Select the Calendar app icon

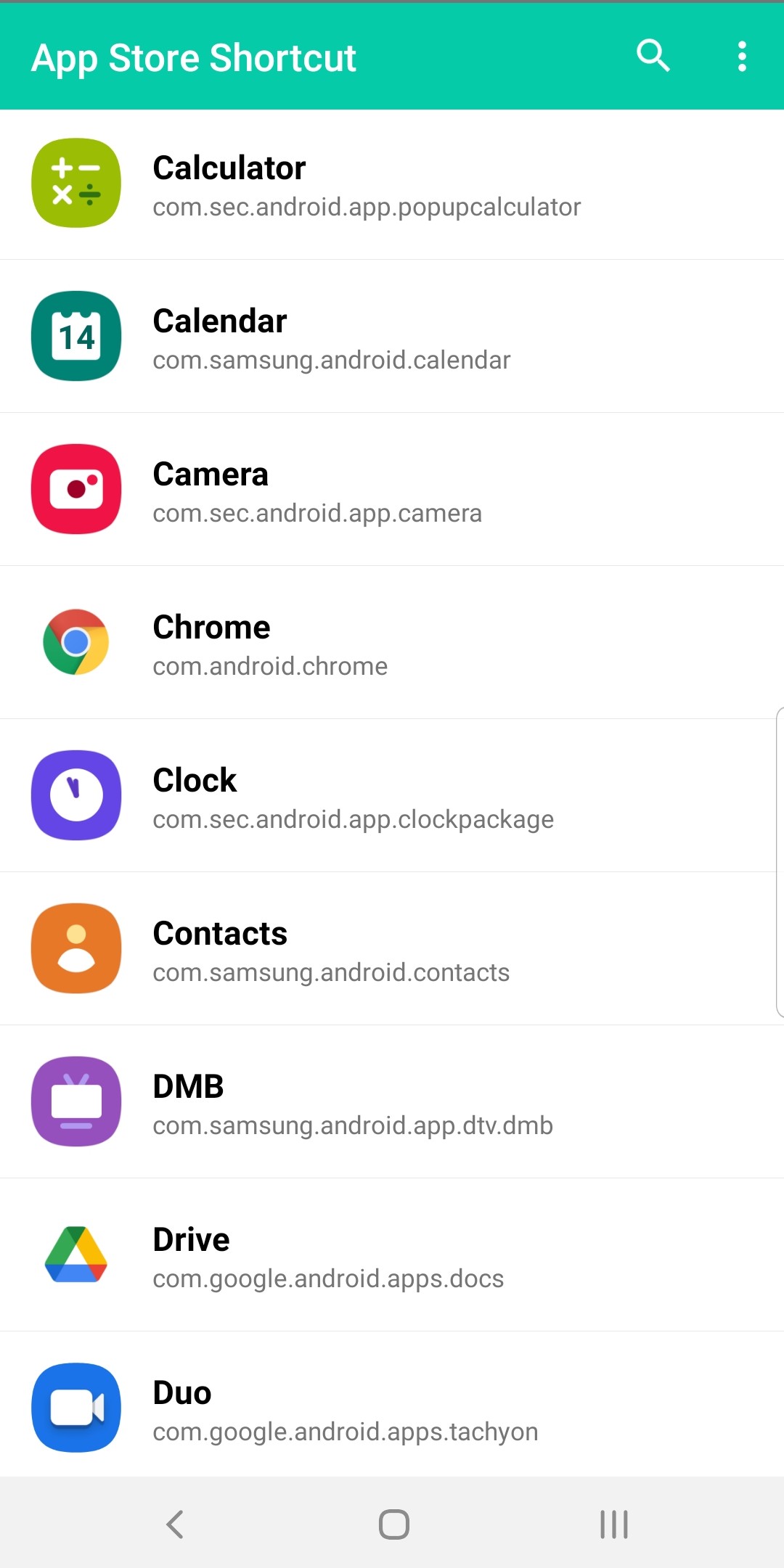click(75, 337)
